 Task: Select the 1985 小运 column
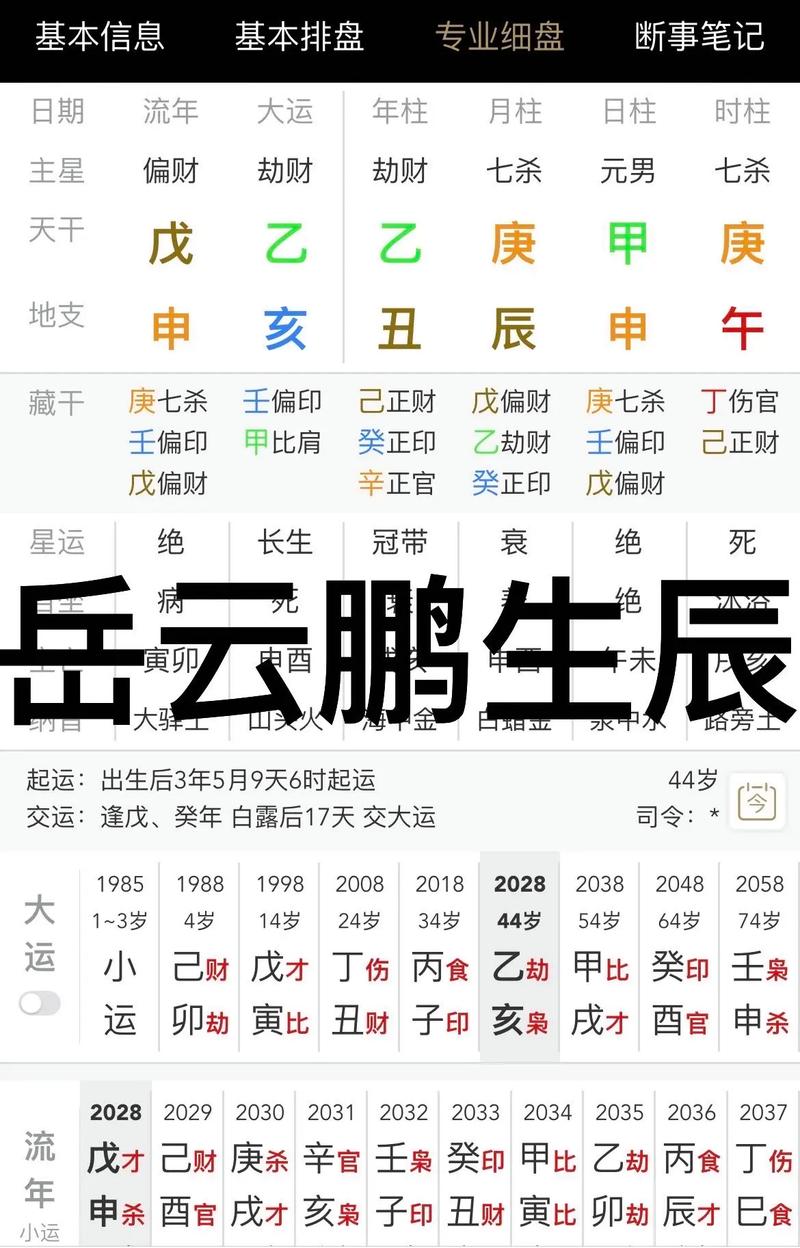[x=120, y=957]
